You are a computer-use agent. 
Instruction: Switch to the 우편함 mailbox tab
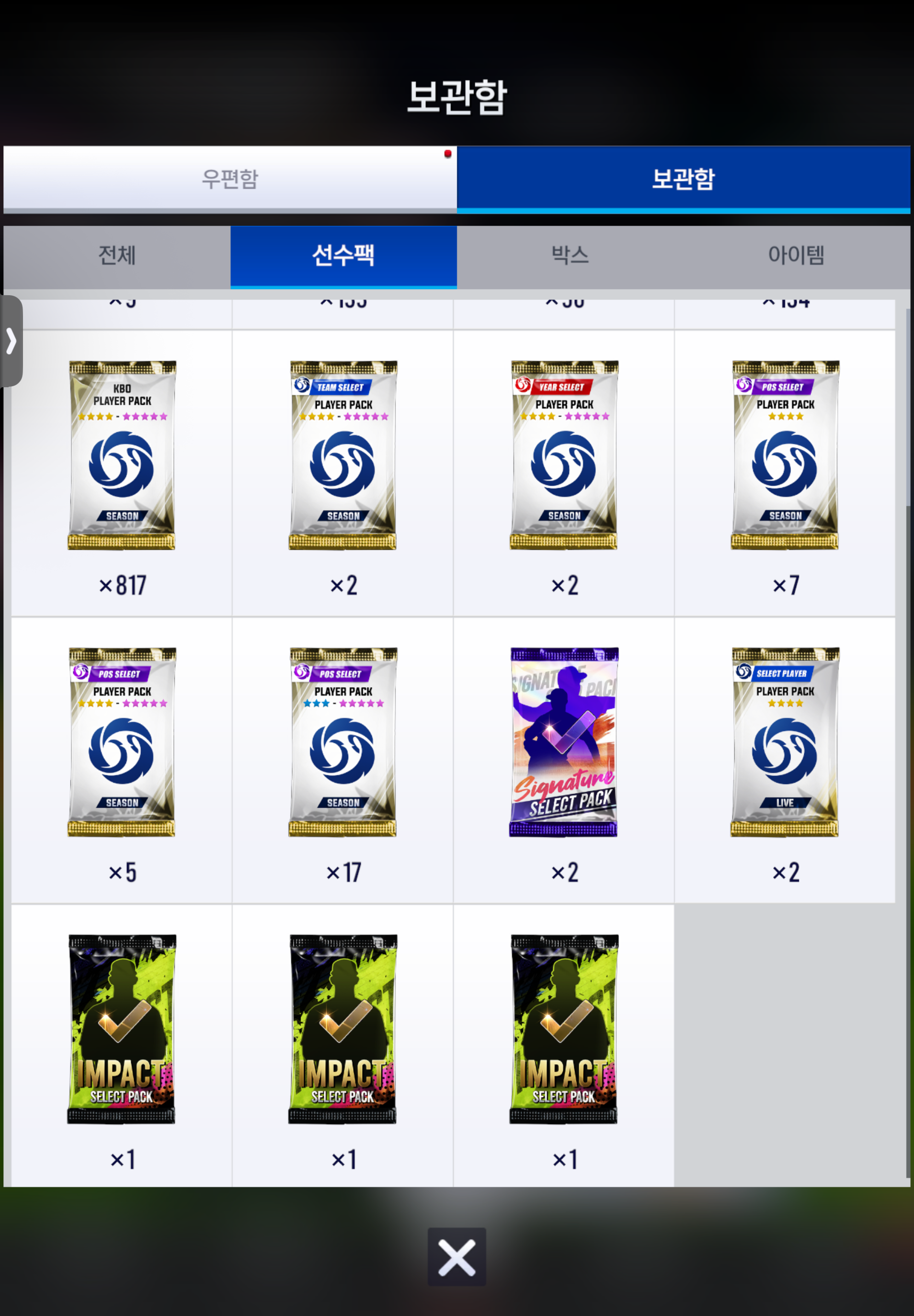[x=229, y=179]
